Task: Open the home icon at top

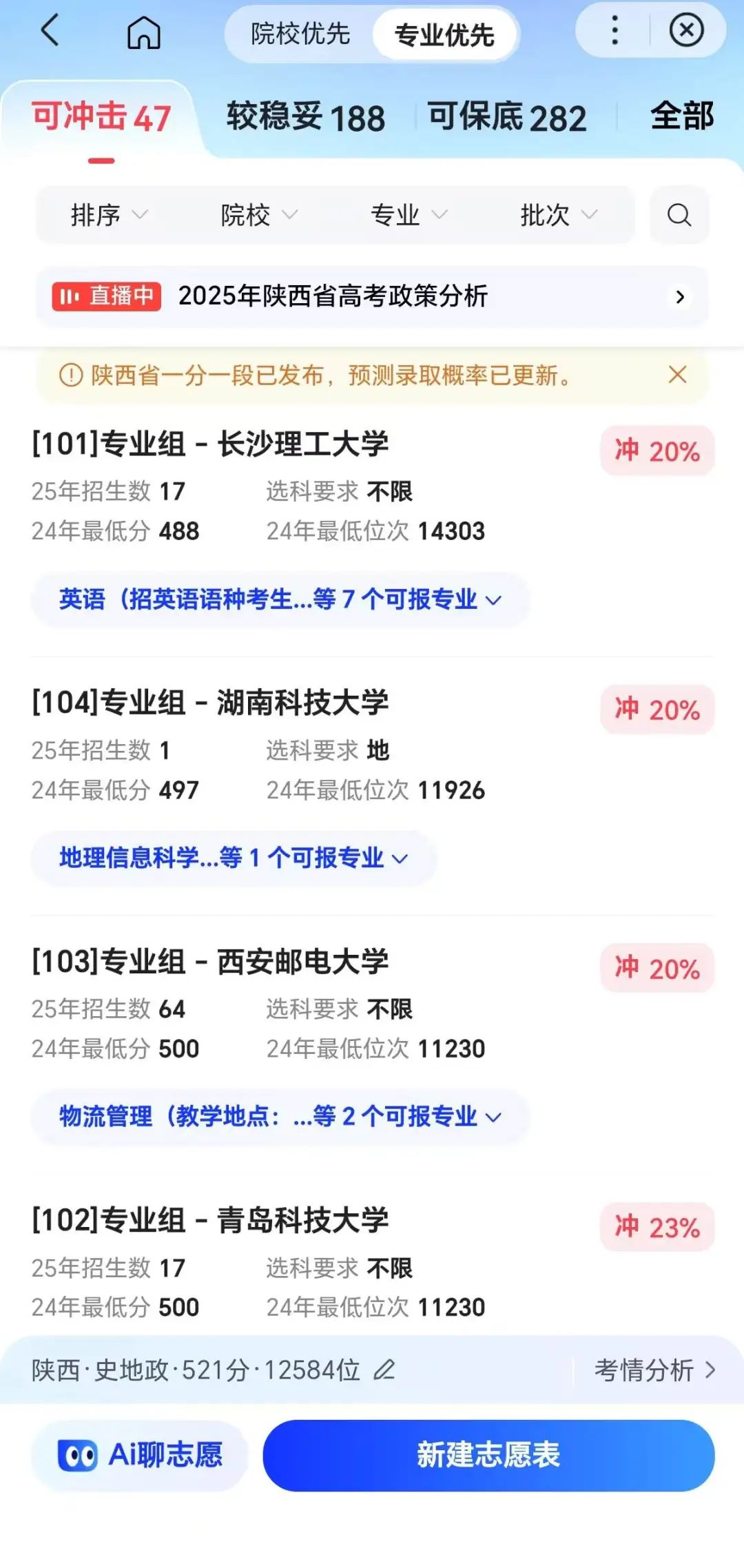Action: (143, 33)
